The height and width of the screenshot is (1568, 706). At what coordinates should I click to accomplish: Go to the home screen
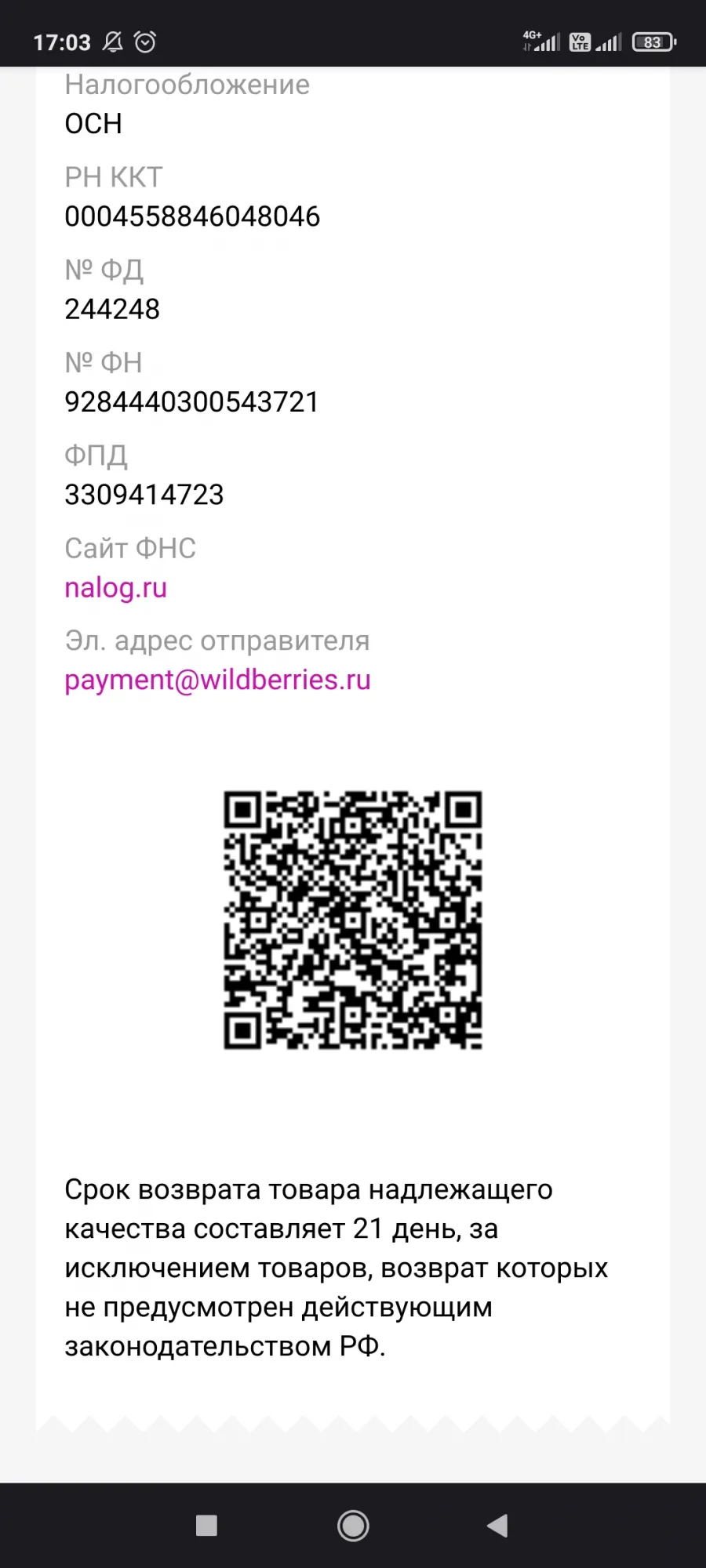353,1526
